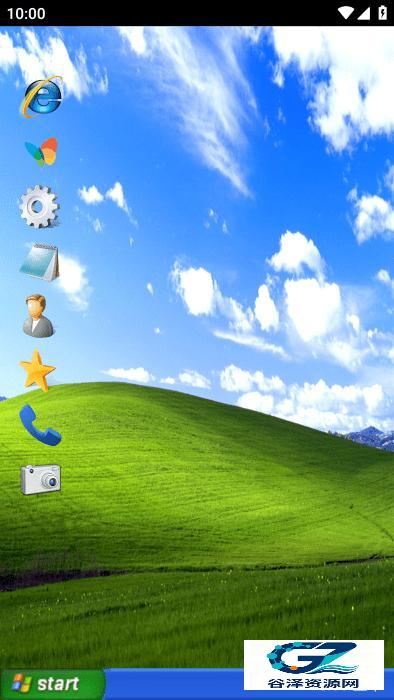
Task: Tap the start button
Action: click(x=53, y=683)
